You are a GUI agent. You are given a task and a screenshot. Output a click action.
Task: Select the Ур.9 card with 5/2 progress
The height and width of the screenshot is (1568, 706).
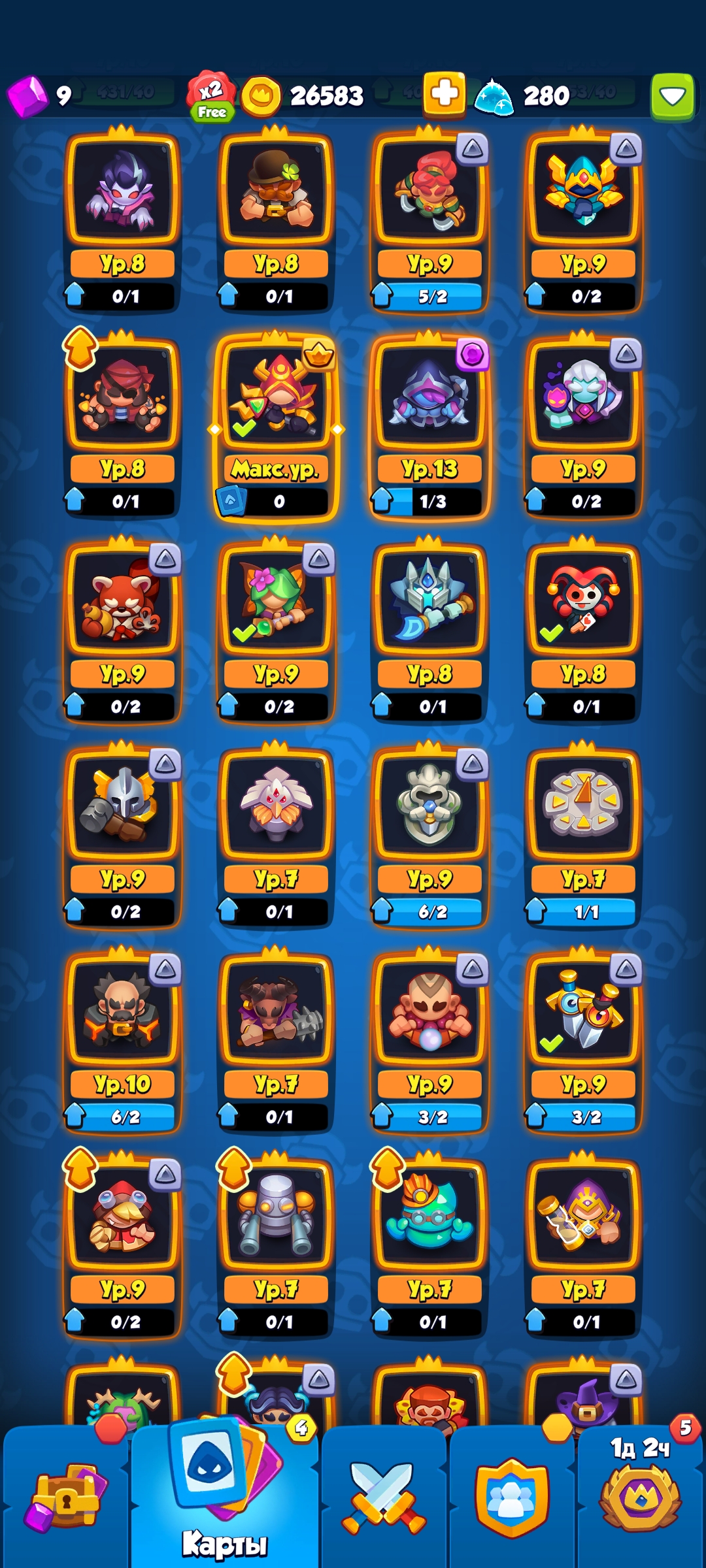click(429, 223)
